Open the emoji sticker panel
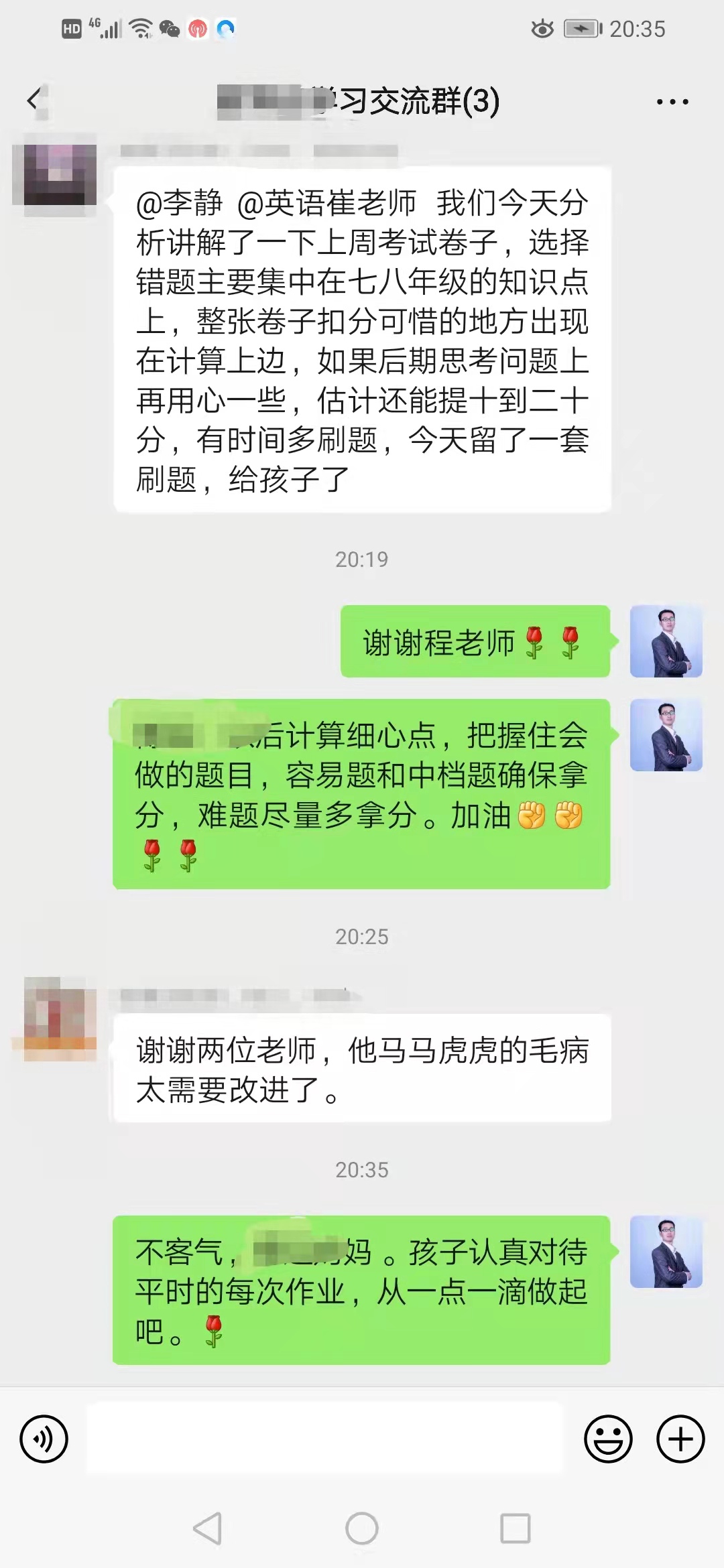 (x=608, y=1439)
